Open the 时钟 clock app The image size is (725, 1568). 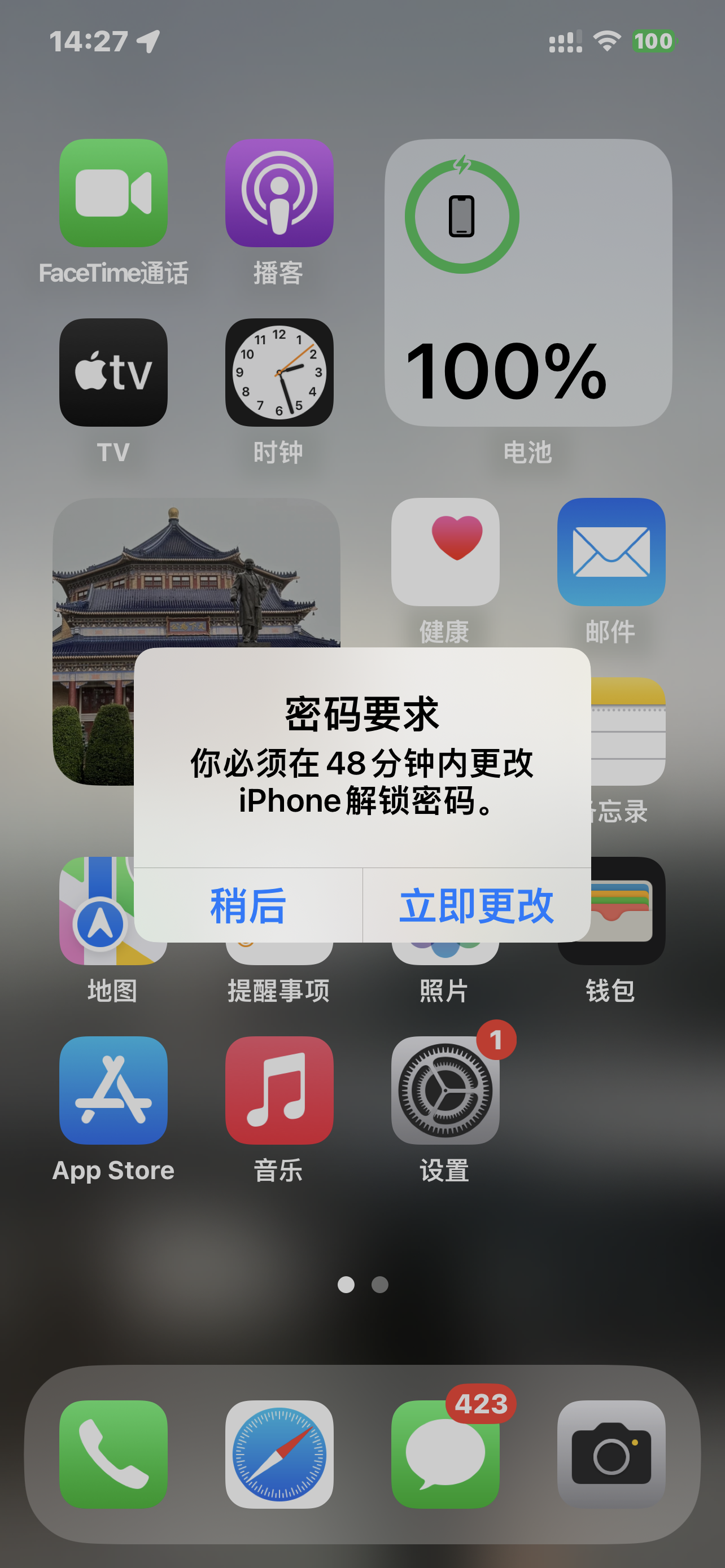(x=279, y=372)
